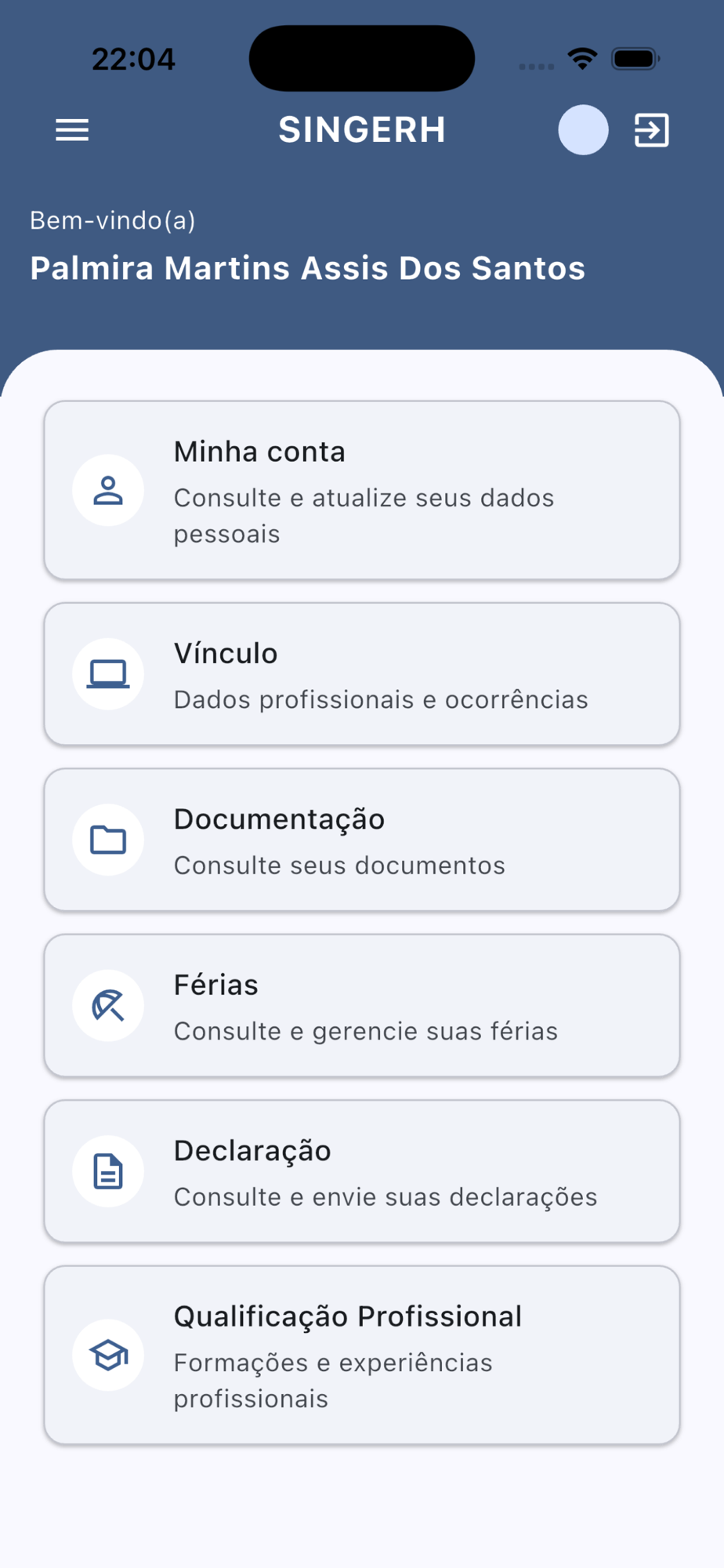Go to Documentação card
The height and width of the screenshot is (1568, 724).
click(362, 840)
